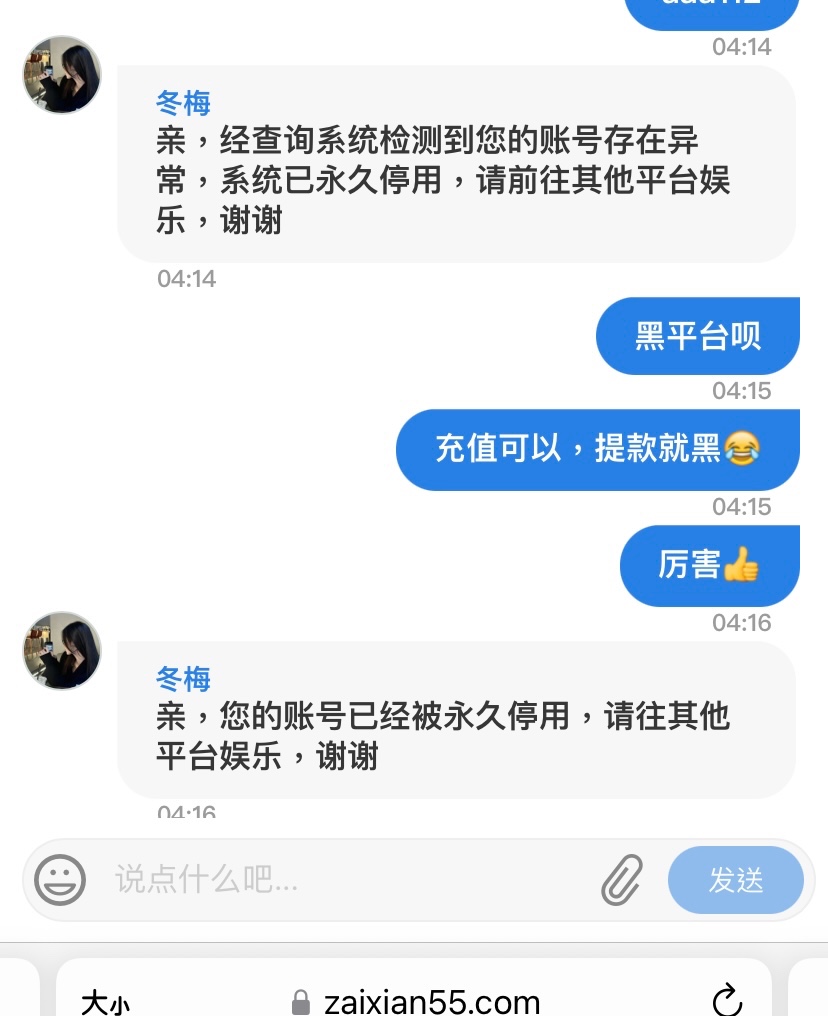Tap the 04:15 timestamp under 黑平台呗
This screenshot has height=1016, width=828.
[740, 390]
